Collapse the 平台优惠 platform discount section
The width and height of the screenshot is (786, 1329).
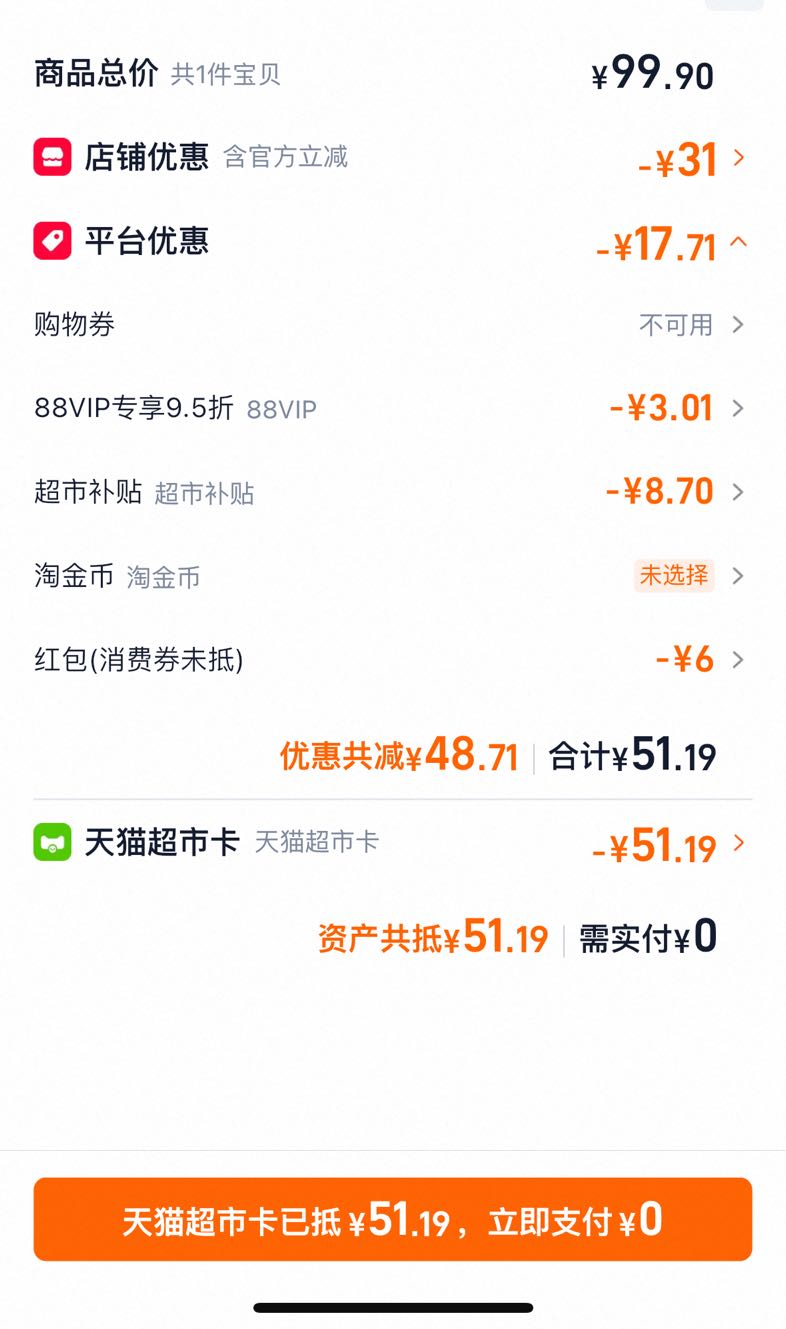393,243
